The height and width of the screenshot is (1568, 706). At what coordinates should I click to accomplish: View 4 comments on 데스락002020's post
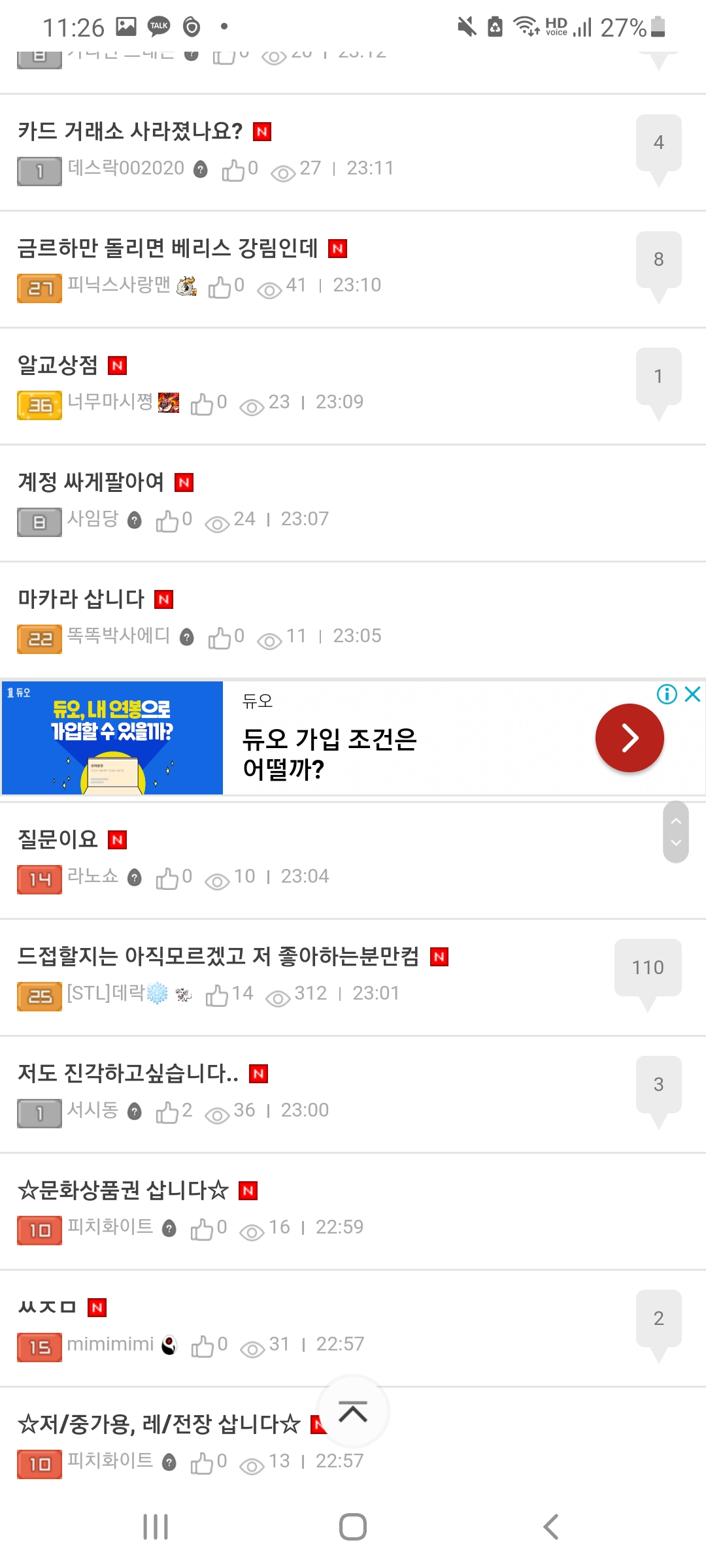(x=658, y=143)
